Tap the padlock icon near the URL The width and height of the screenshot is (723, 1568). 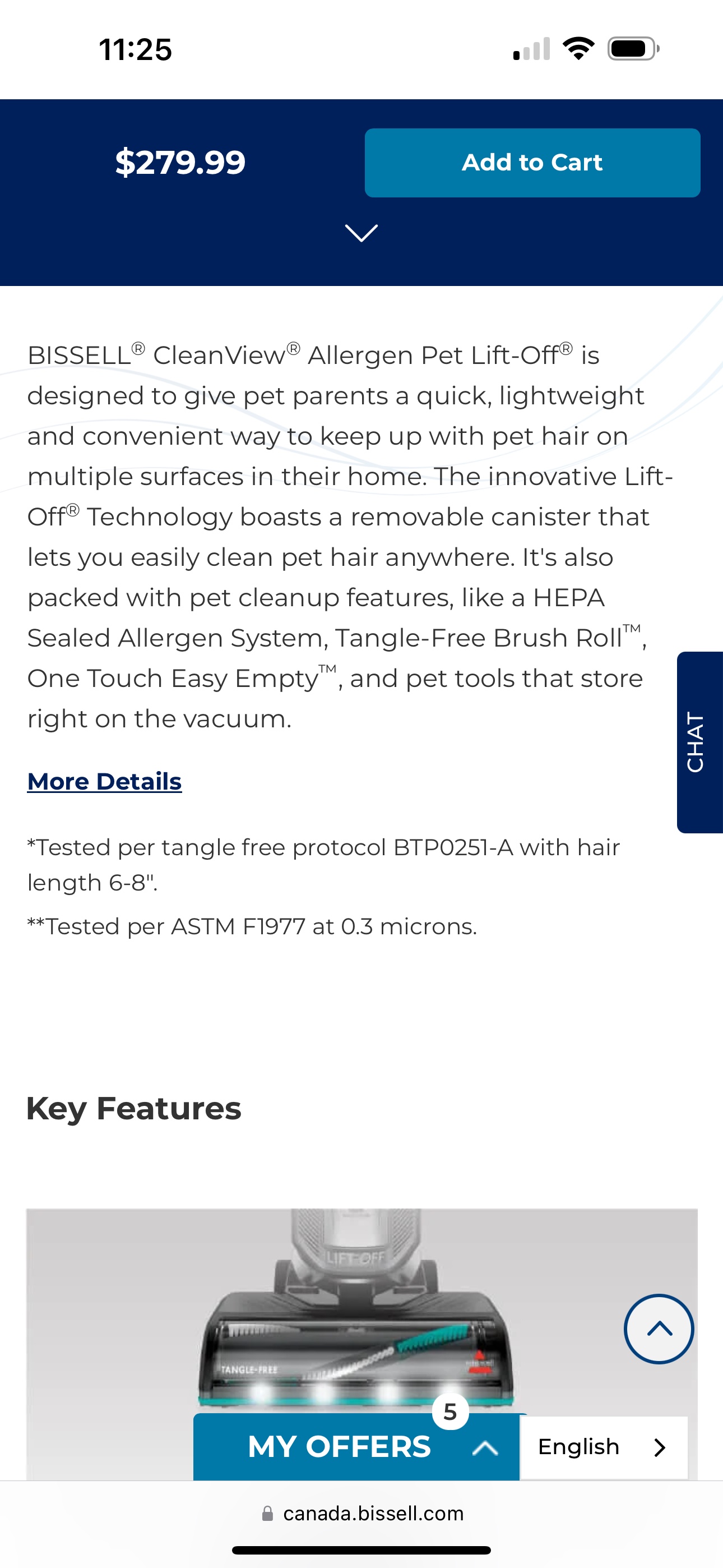tap(268, 1513)
